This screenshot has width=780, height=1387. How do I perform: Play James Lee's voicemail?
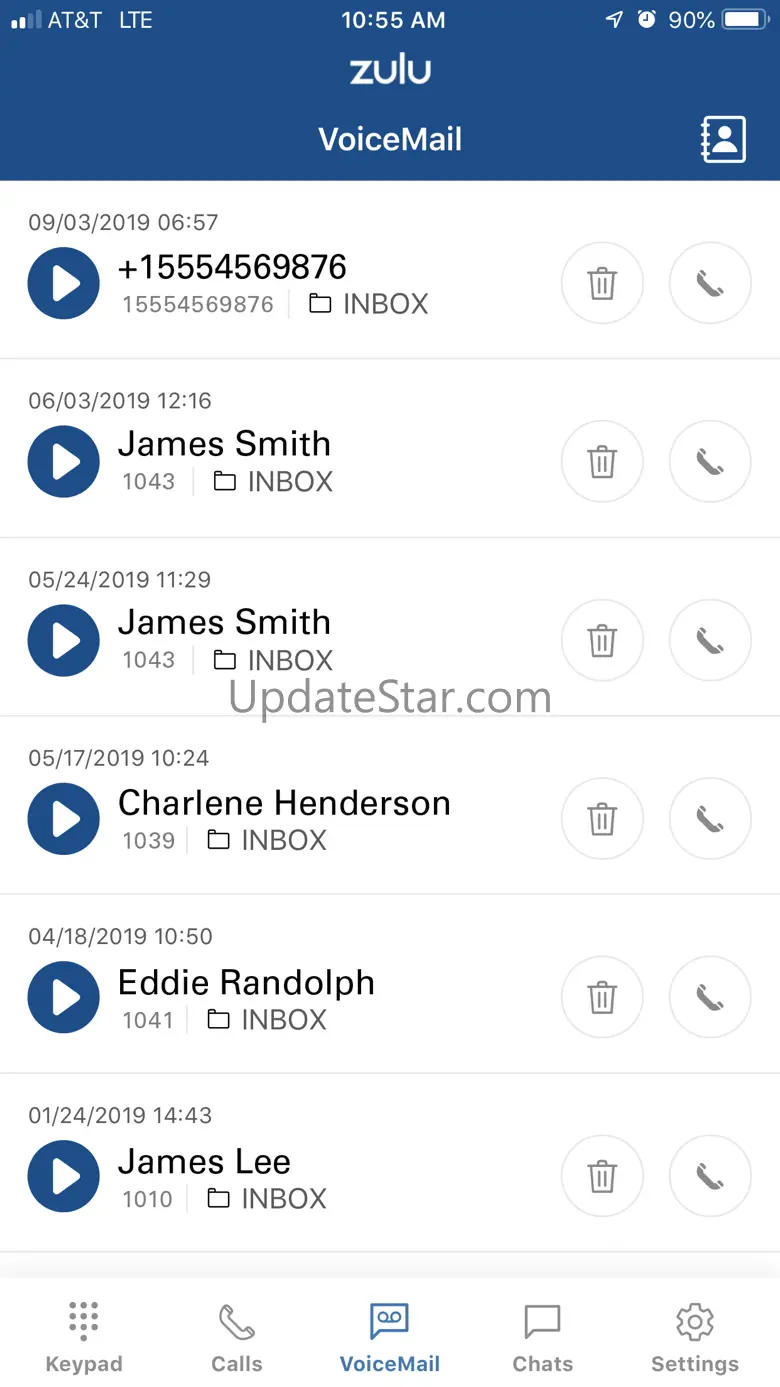(x=64, y=1176)
